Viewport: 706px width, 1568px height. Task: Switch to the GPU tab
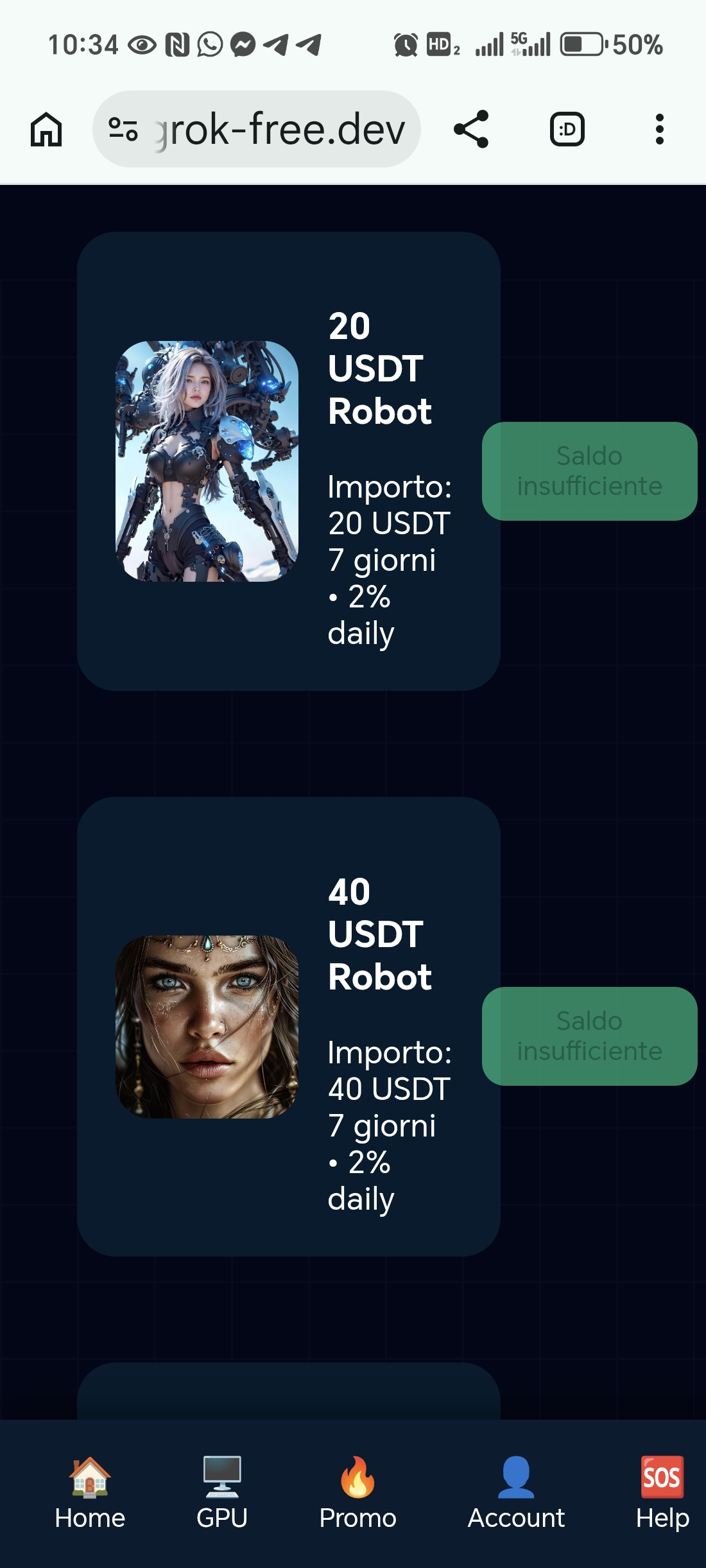pyautogui.click(x=222, y=1494)
